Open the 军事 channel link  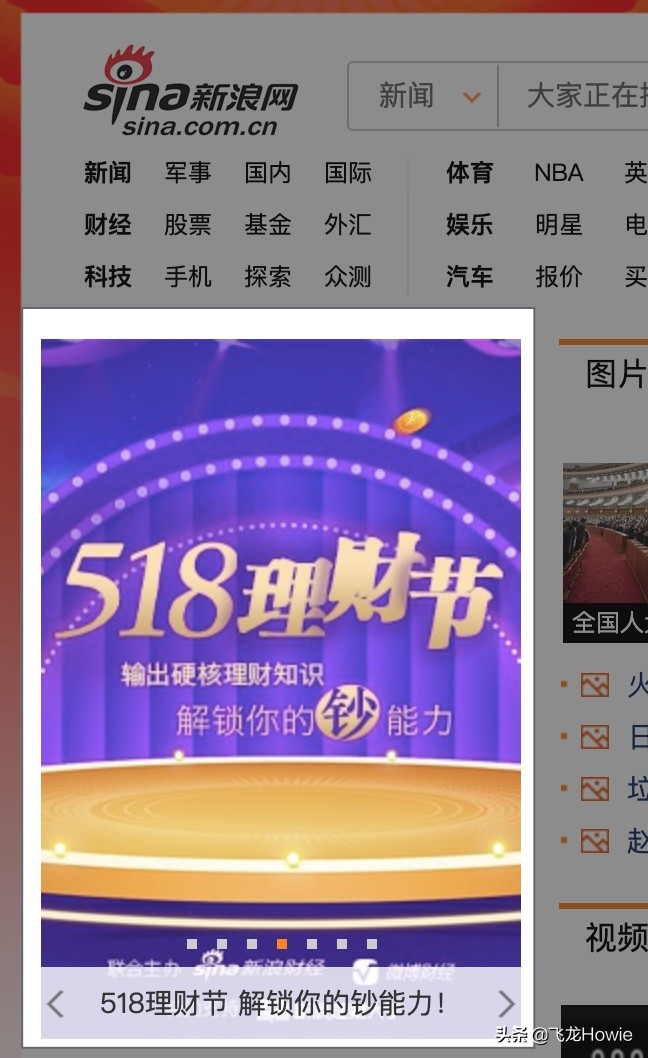pyautogui.click(x=188, y=173)
